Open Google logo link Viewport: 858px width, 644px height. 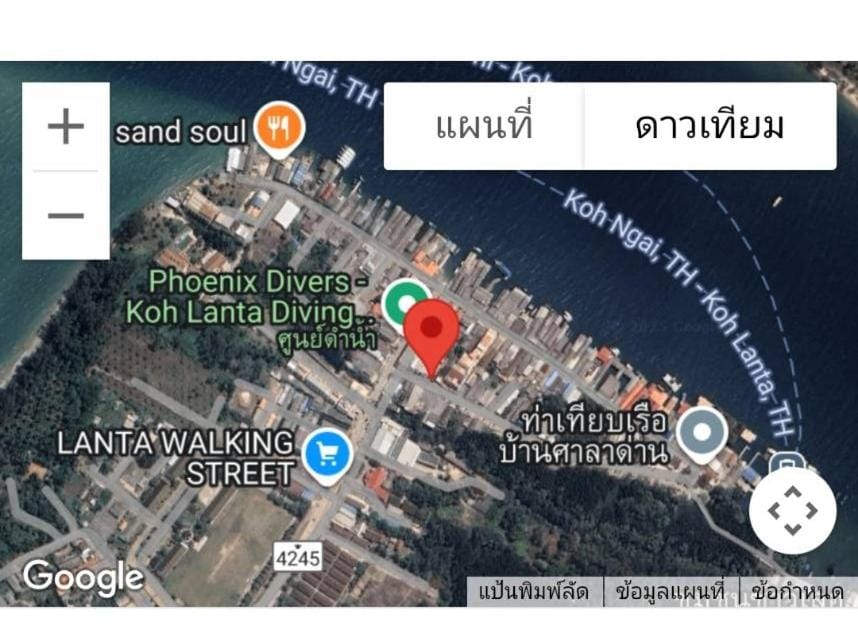click(84, 577)
